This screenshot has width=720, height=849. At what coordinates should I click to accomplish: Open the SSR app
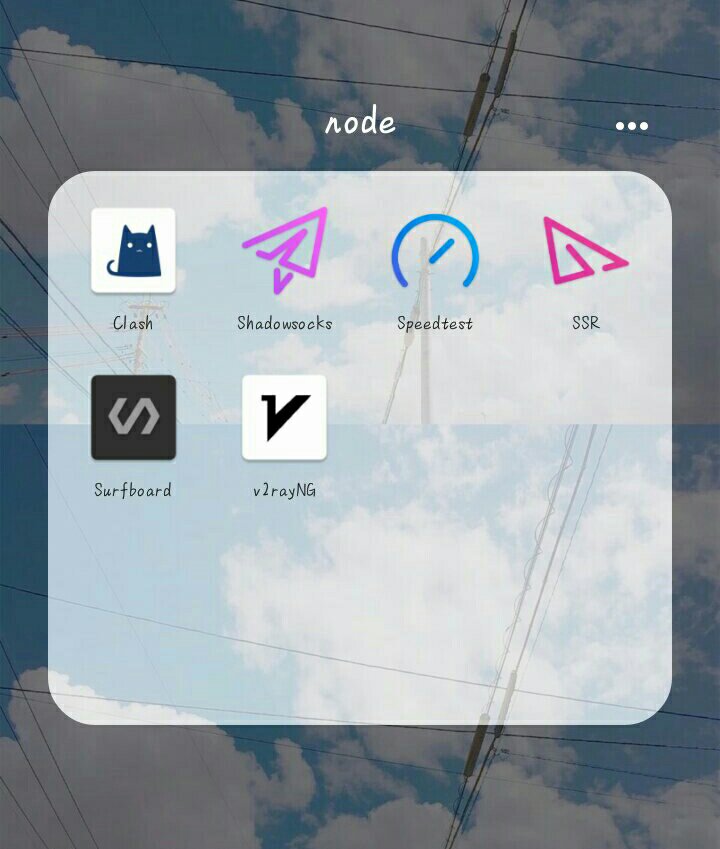586,251
